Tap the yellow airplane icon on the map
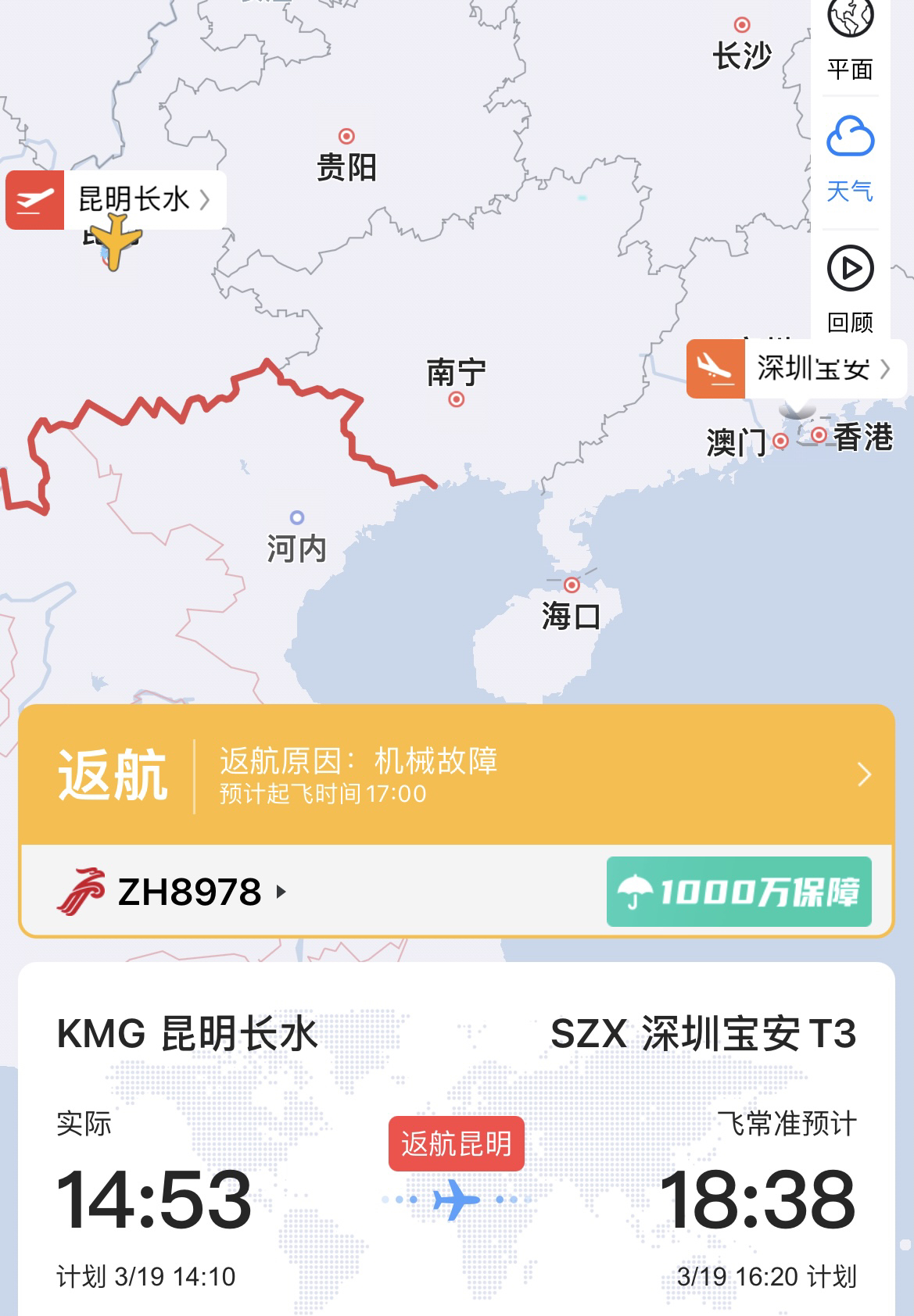 click(115, 243)
